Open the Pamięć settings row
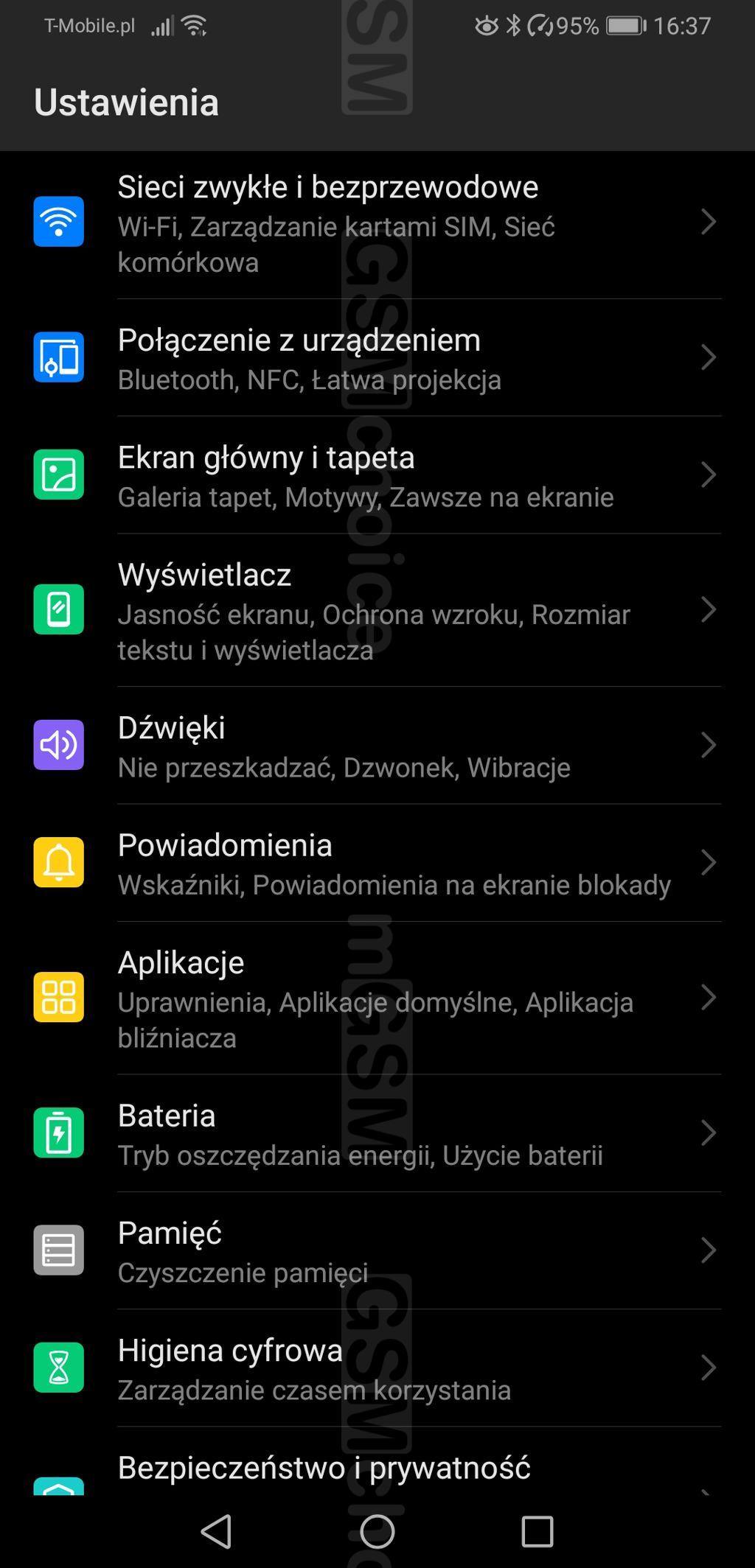This screenshot has width=755, height=1568. coord(377,1250)
